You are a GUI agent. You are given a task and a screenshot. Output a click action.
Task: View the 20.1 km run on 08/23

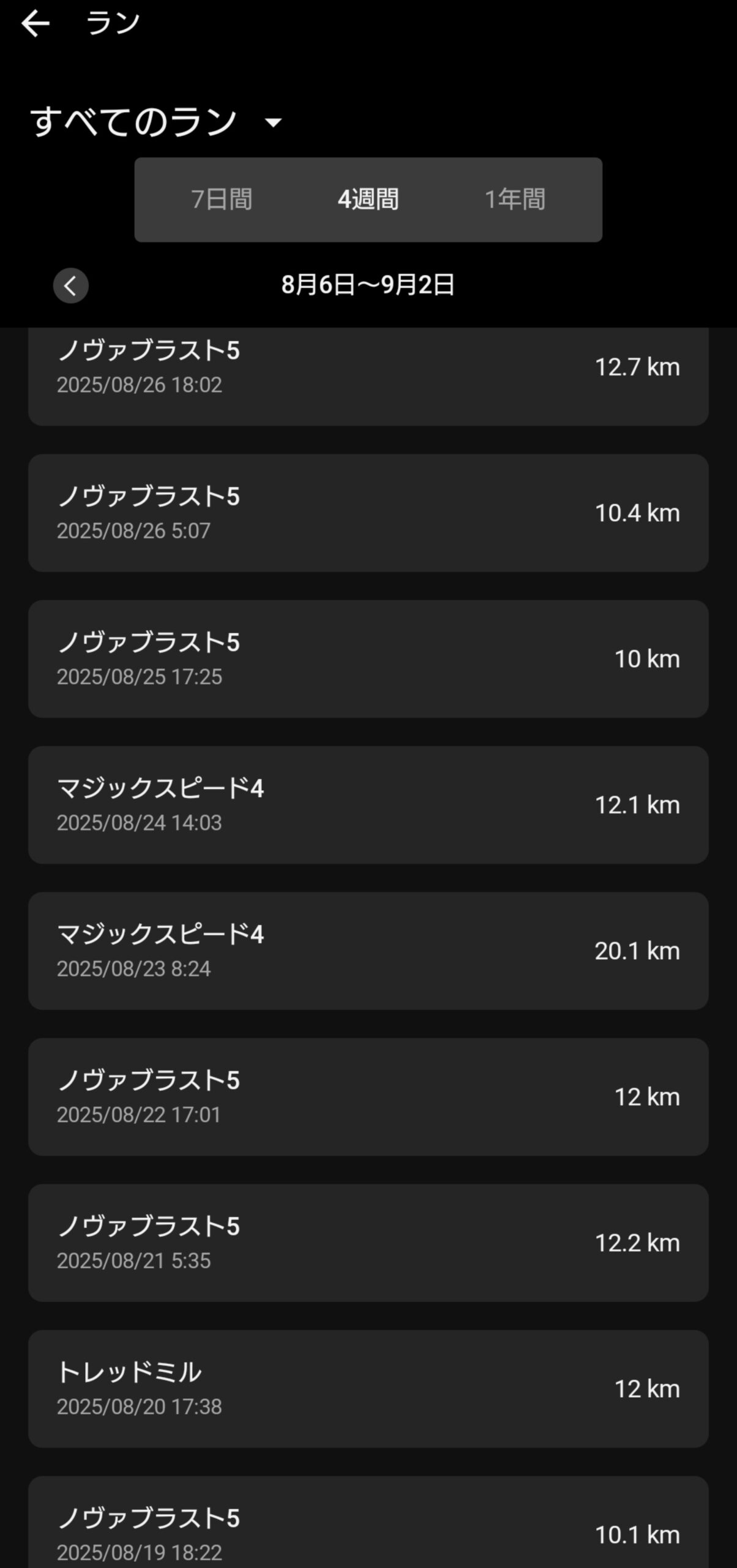(x=368, y=951)
